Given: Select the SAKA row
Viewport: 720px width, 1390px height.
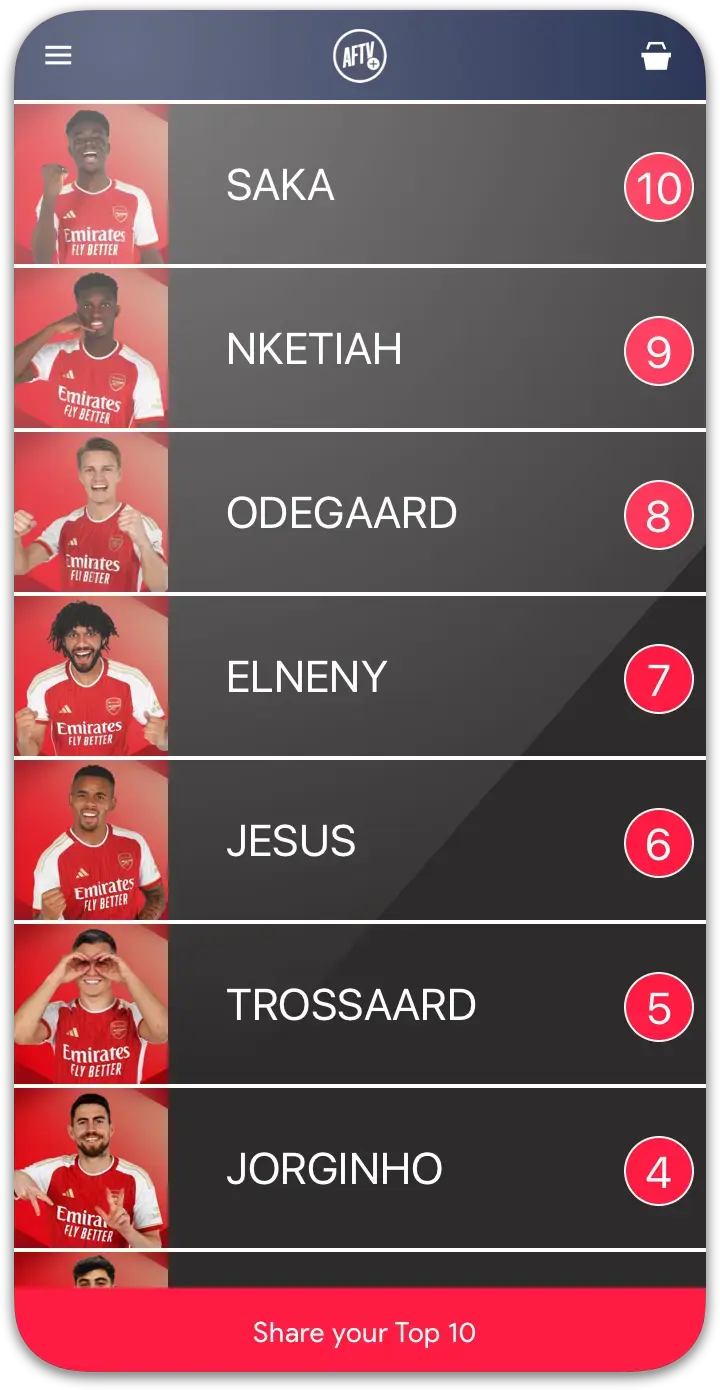Looking at the screenshot, I should [360, 185].
